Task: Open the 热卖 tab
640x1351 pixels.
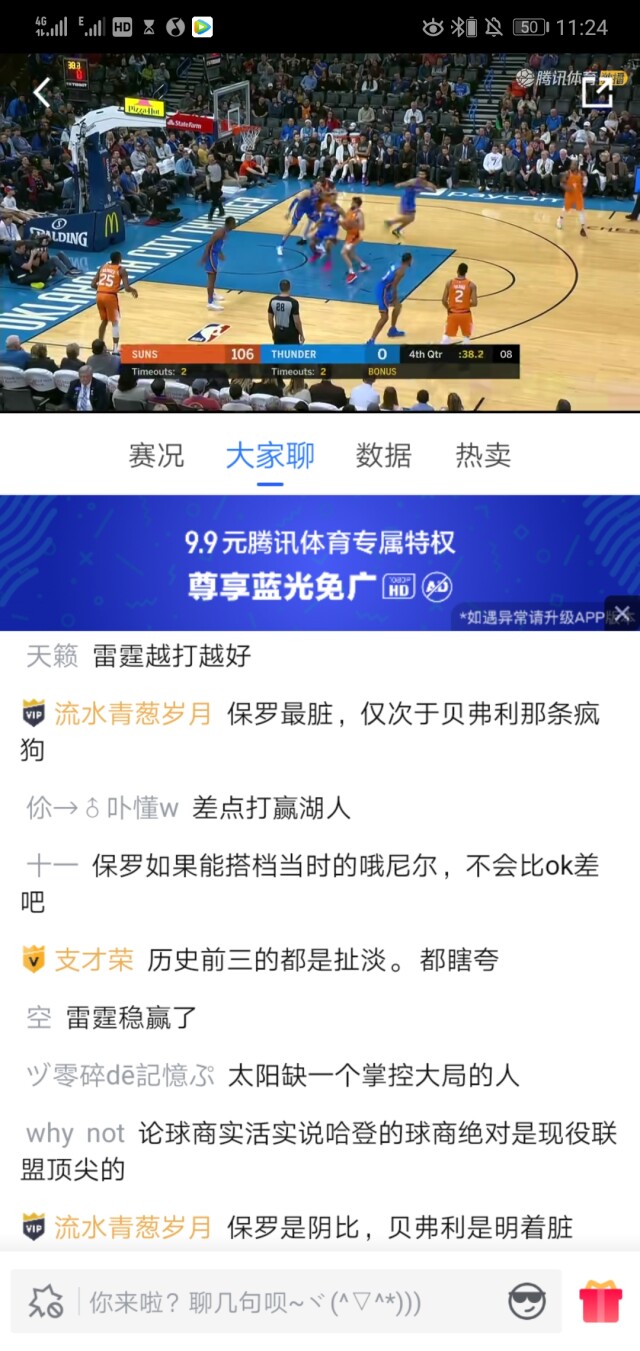Action: click(x=483, y=456)
